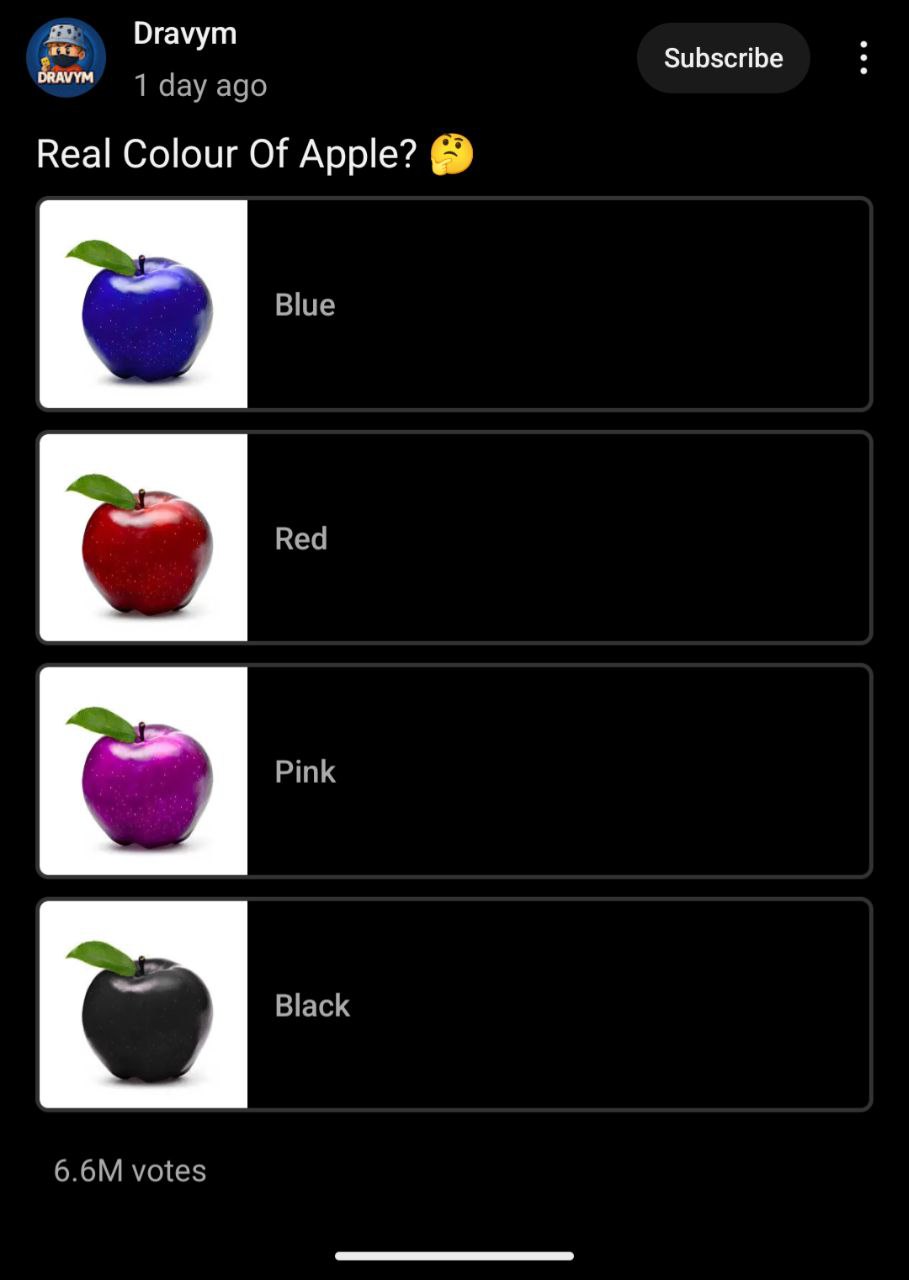Image resolution: width=909 pixels, height=1280 pixels.
Task: Subscribe to the Dravym channel
Action: pyautogui.click(x=723, y=58)
